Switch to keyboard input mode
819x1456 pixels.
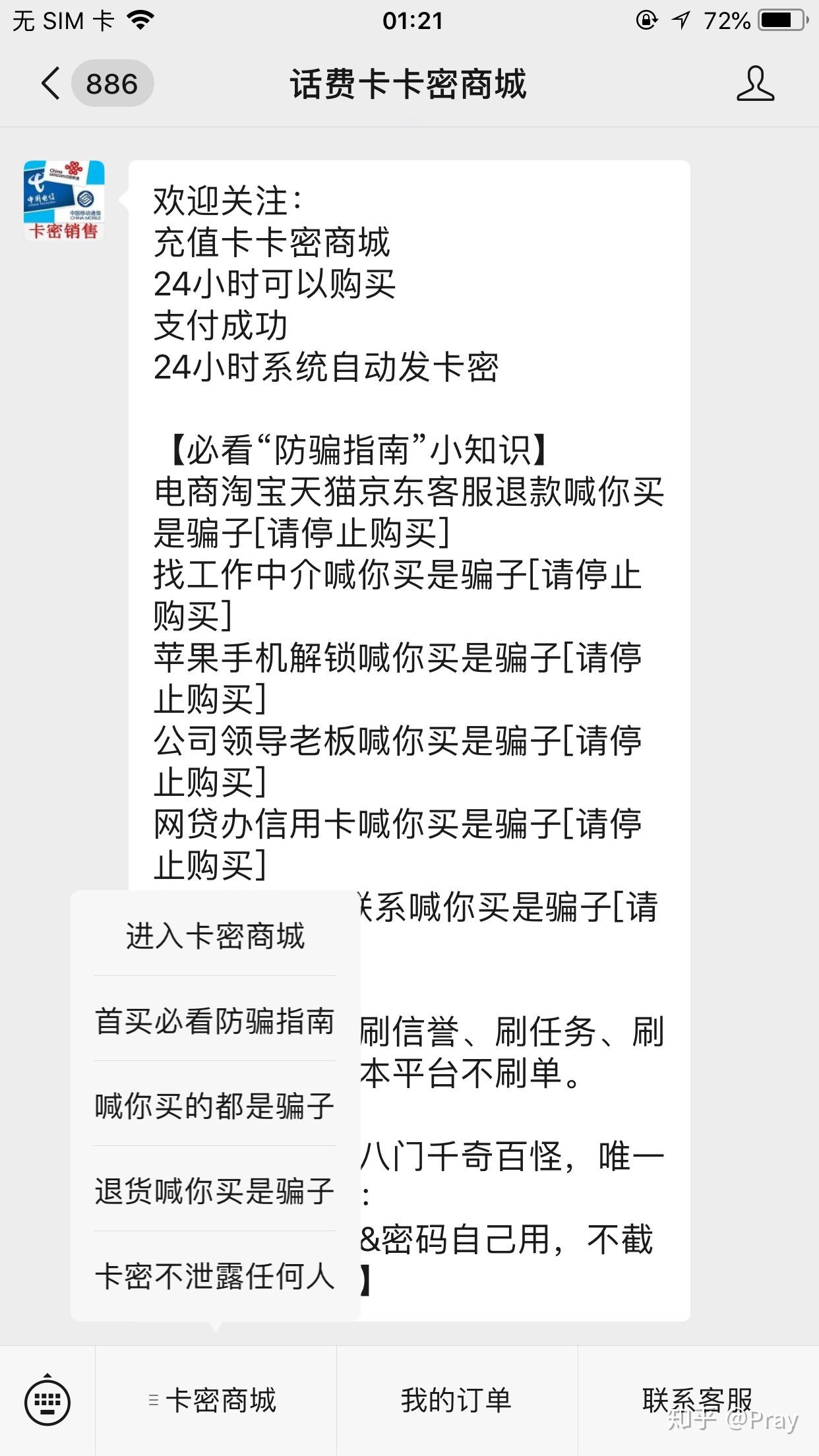pos(47,1401)
